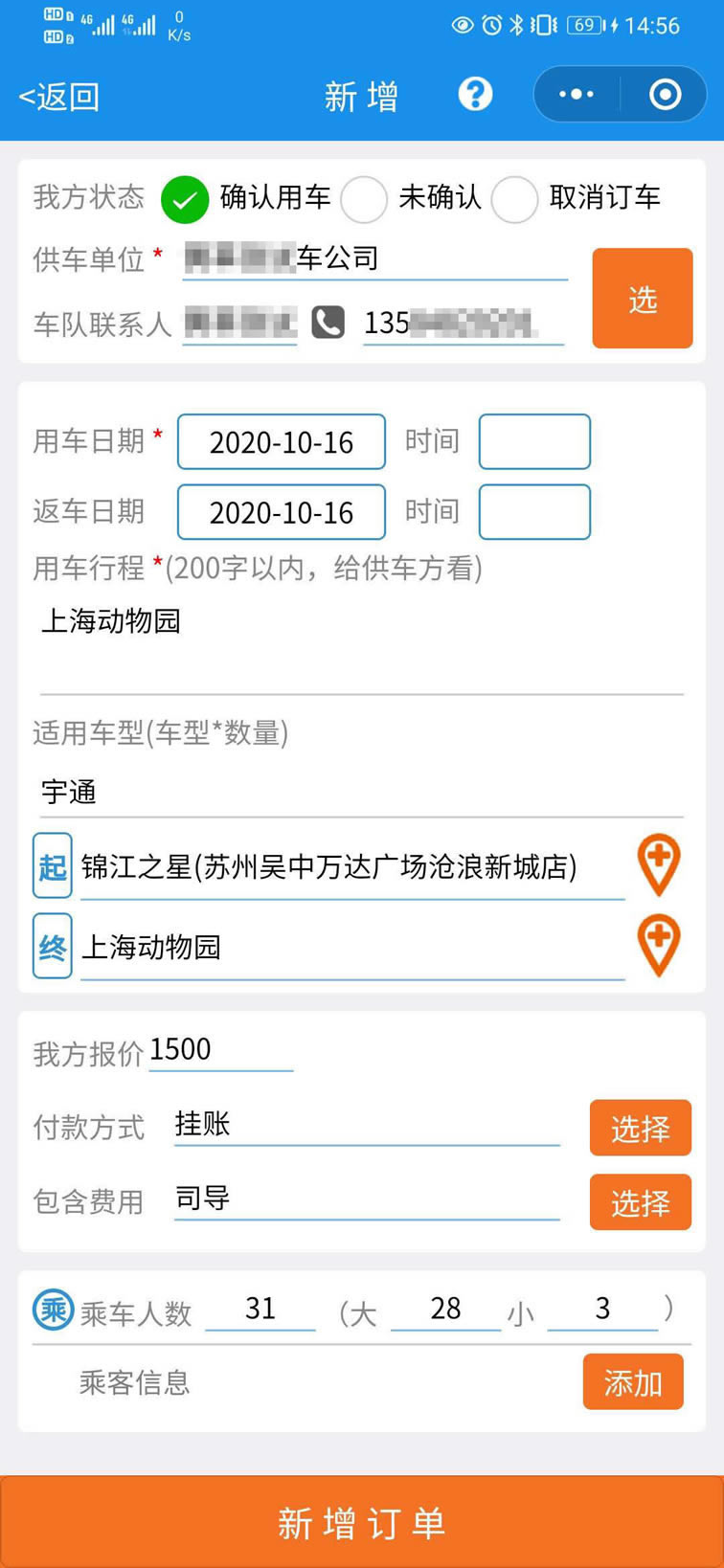Submit with 新增订单 button

pos(362,1522)
